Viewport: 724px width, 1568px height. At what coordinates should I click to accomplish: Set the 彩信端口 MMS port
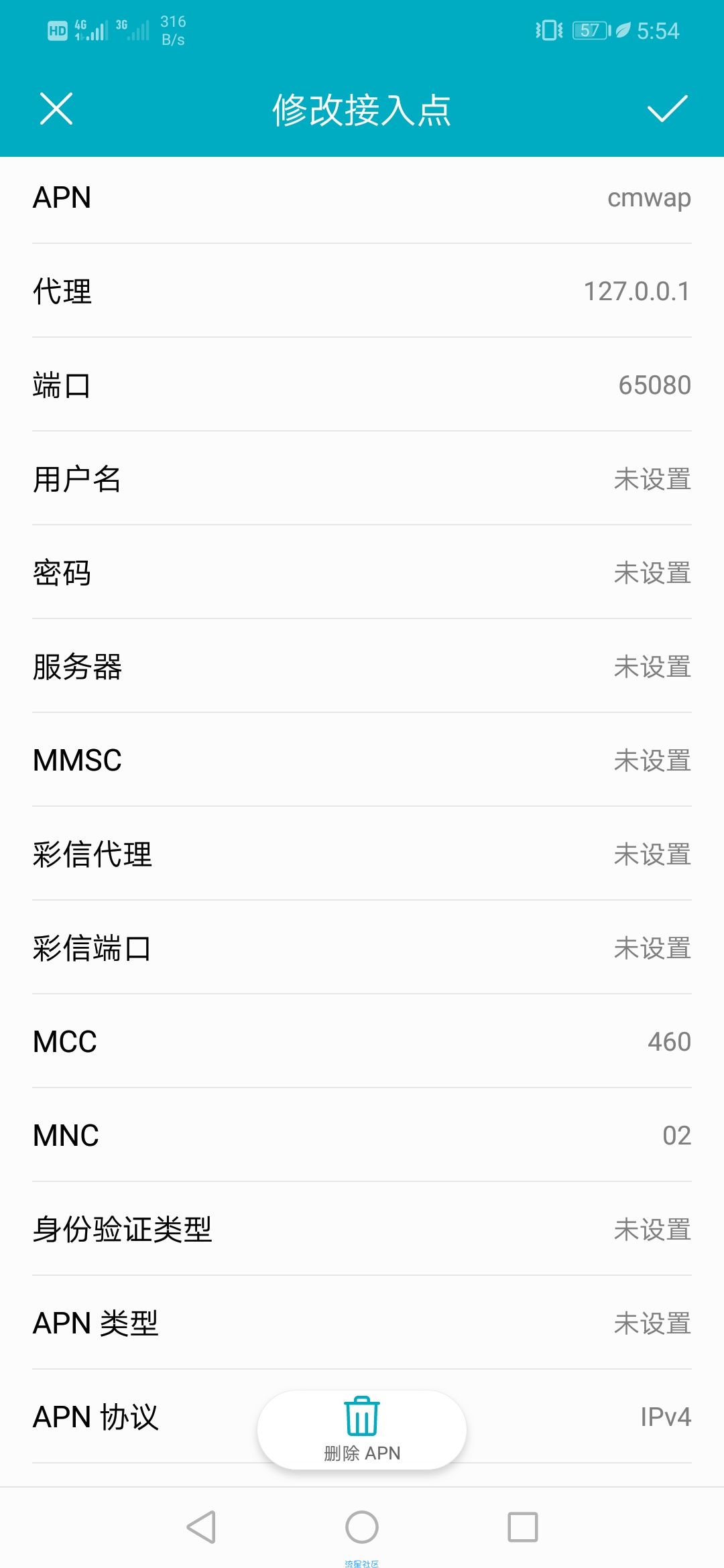tap(362, 948)
